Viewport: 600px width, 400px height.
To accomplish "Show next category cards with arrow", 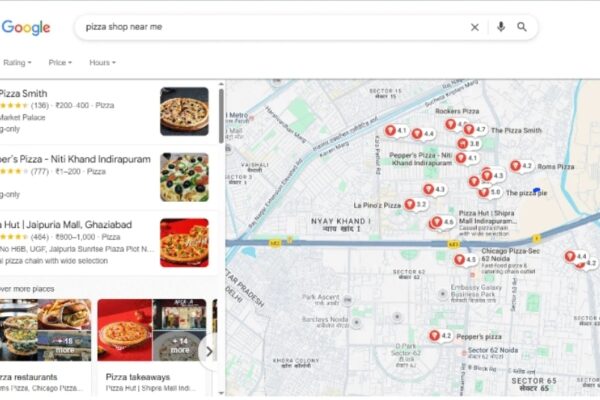I will tap(208, 350).
